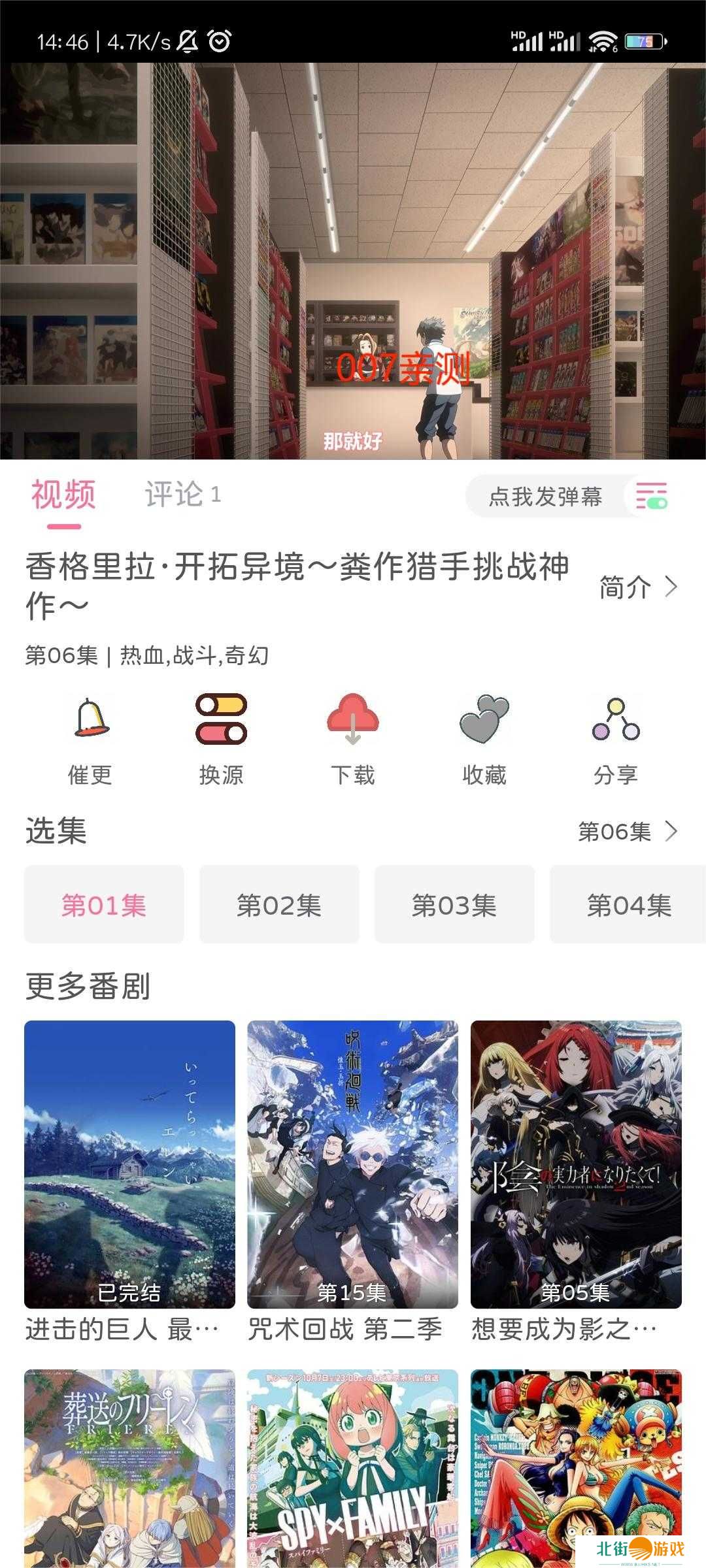Open the SPY×FAMILY poster

(x=352, y=1470)
